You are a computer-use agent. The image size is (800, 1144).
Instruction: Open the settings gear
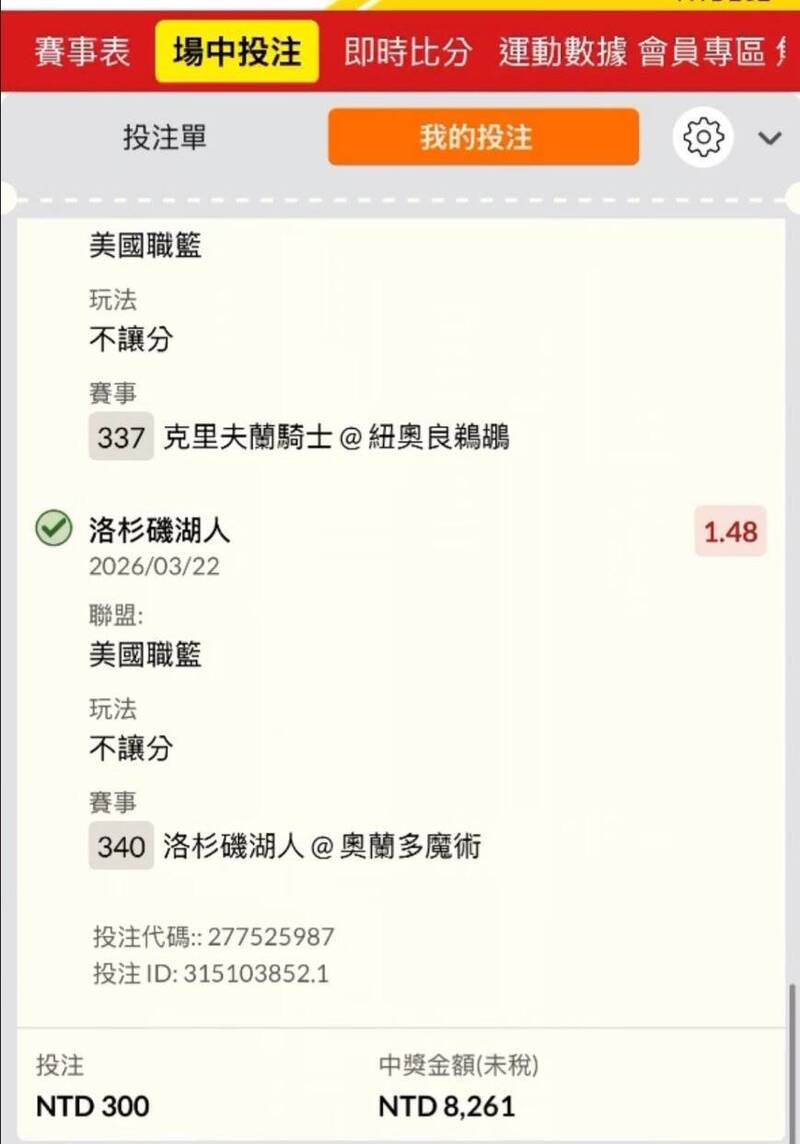click(x=704, y=137)
